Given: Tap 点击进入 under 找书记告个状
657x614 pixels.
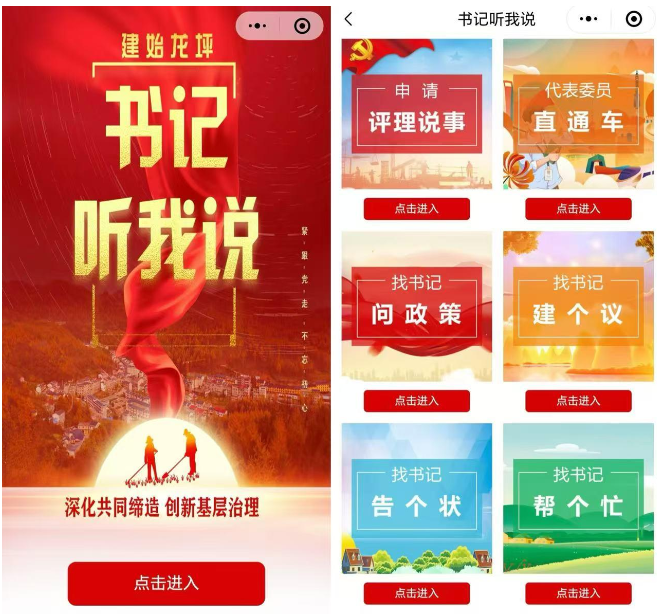Looking at the screenshot, I should click(416, 593).
